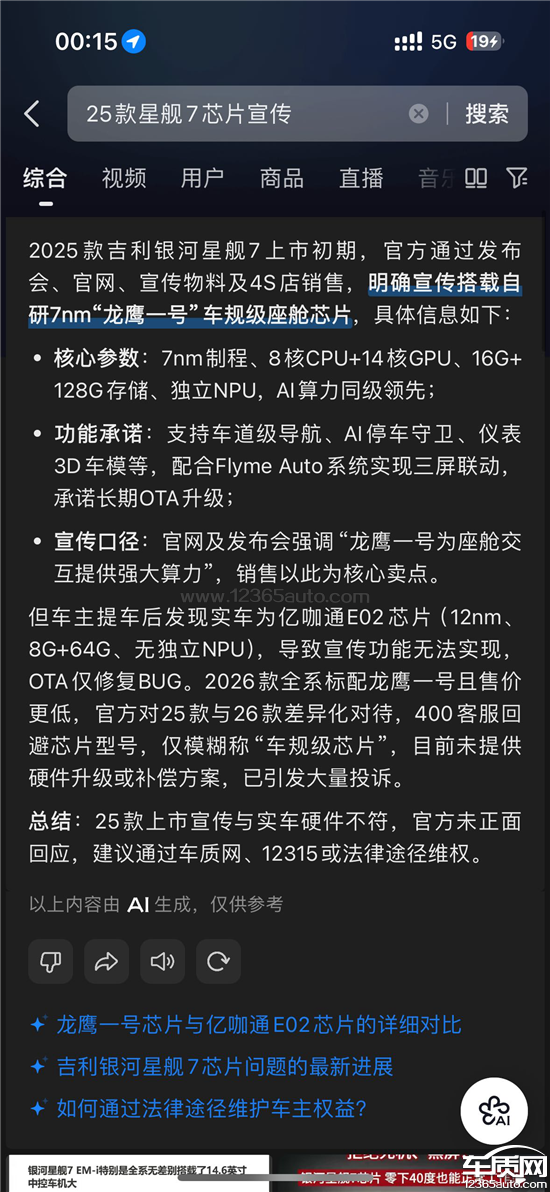Open the 银河星舰7 EM-i video result
The width and height of the screenshot is (550, 1192).
tap(139, 1175)
